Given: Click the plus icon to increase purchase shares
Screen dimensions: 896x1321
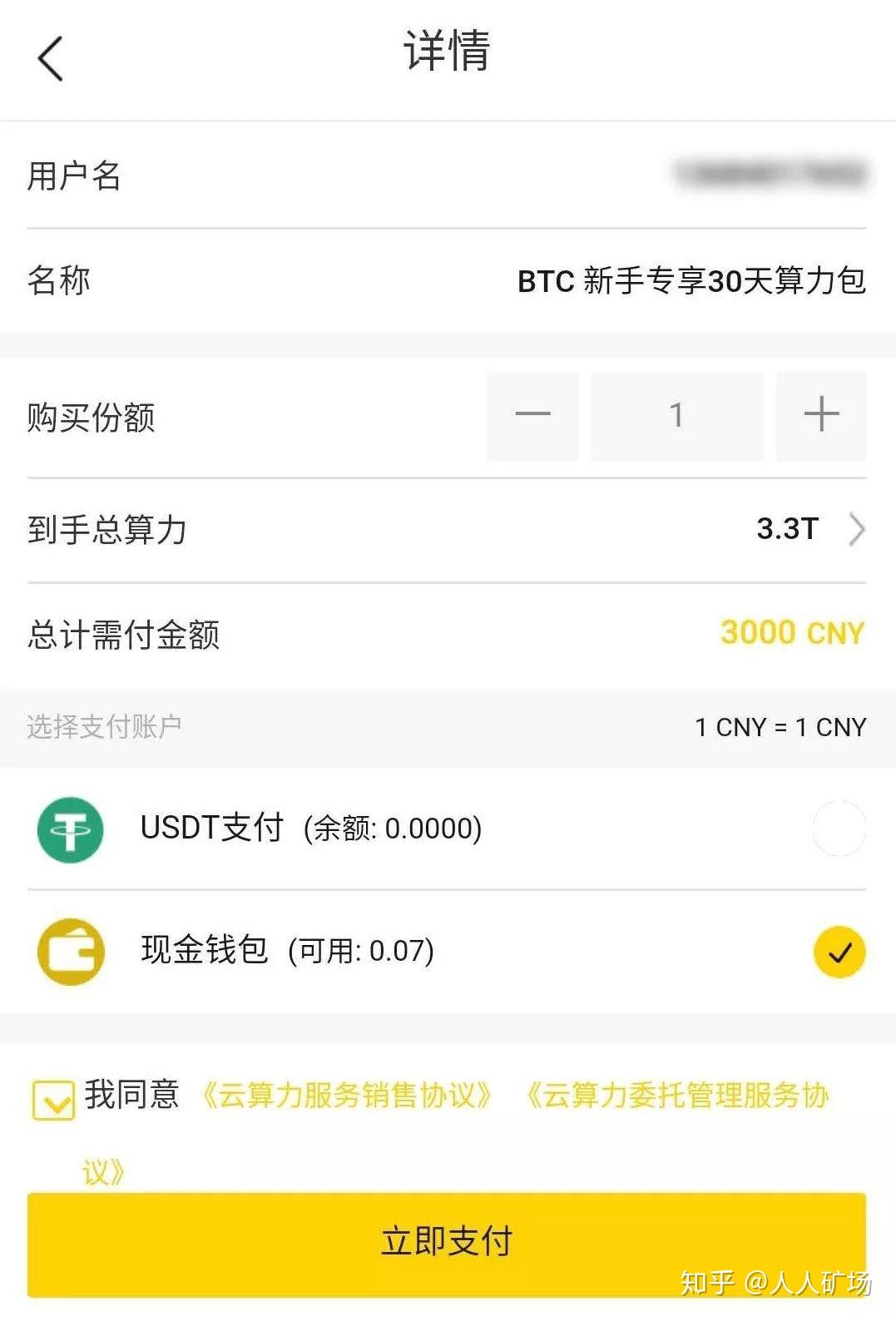Looking at the screenshot, I should click(x=821, y=415).
